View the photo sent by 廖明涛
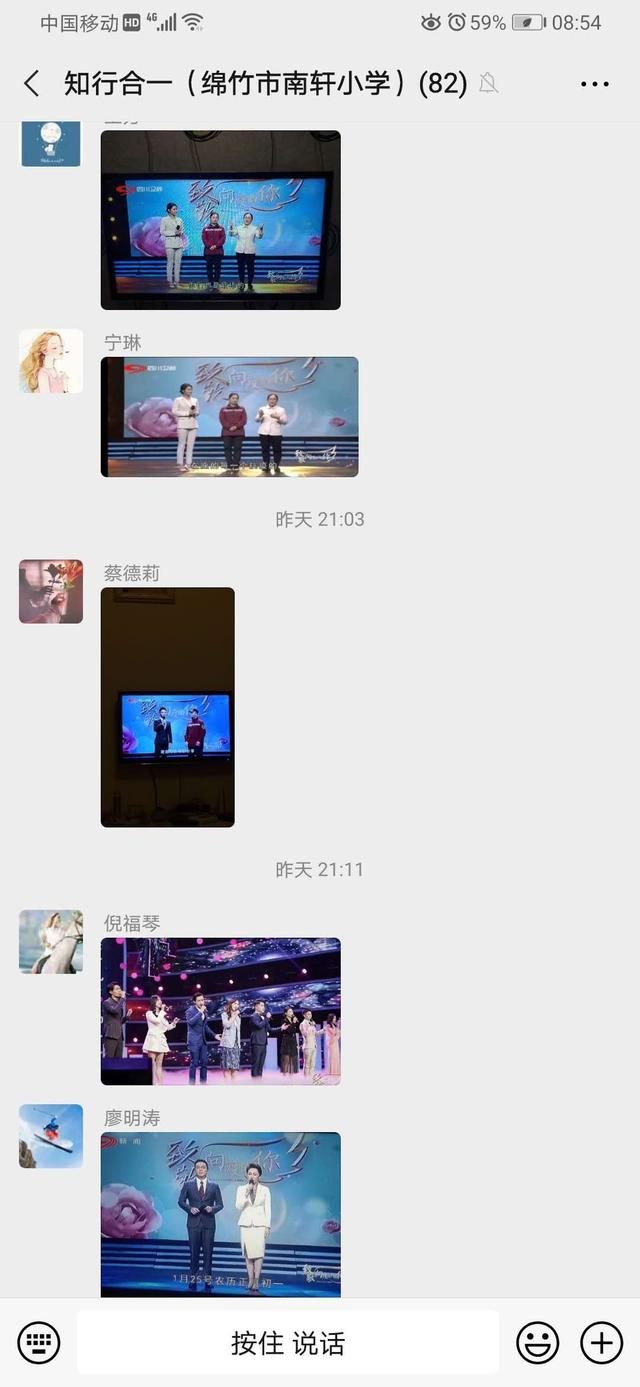 pos(220,1213)
